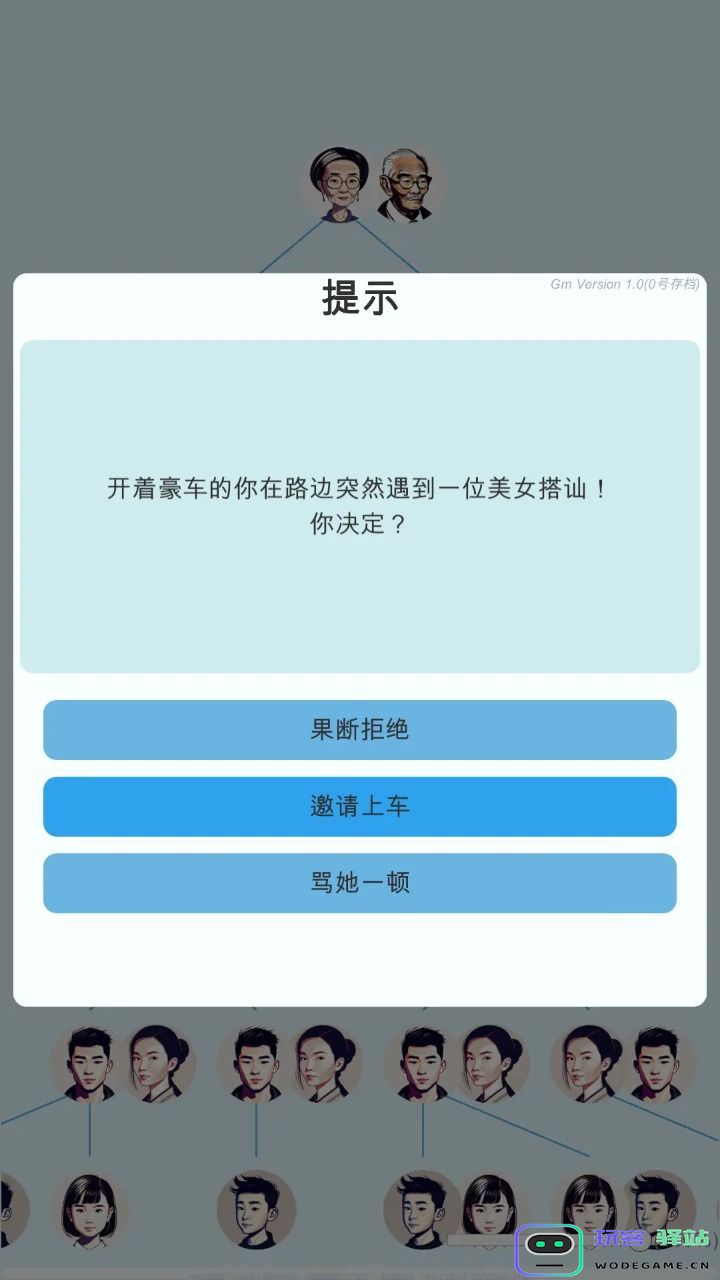720x1280 pixels.
Task: Pick the 骂她一顿 choice
Action: pyautogui.click(x=360, y=883)
